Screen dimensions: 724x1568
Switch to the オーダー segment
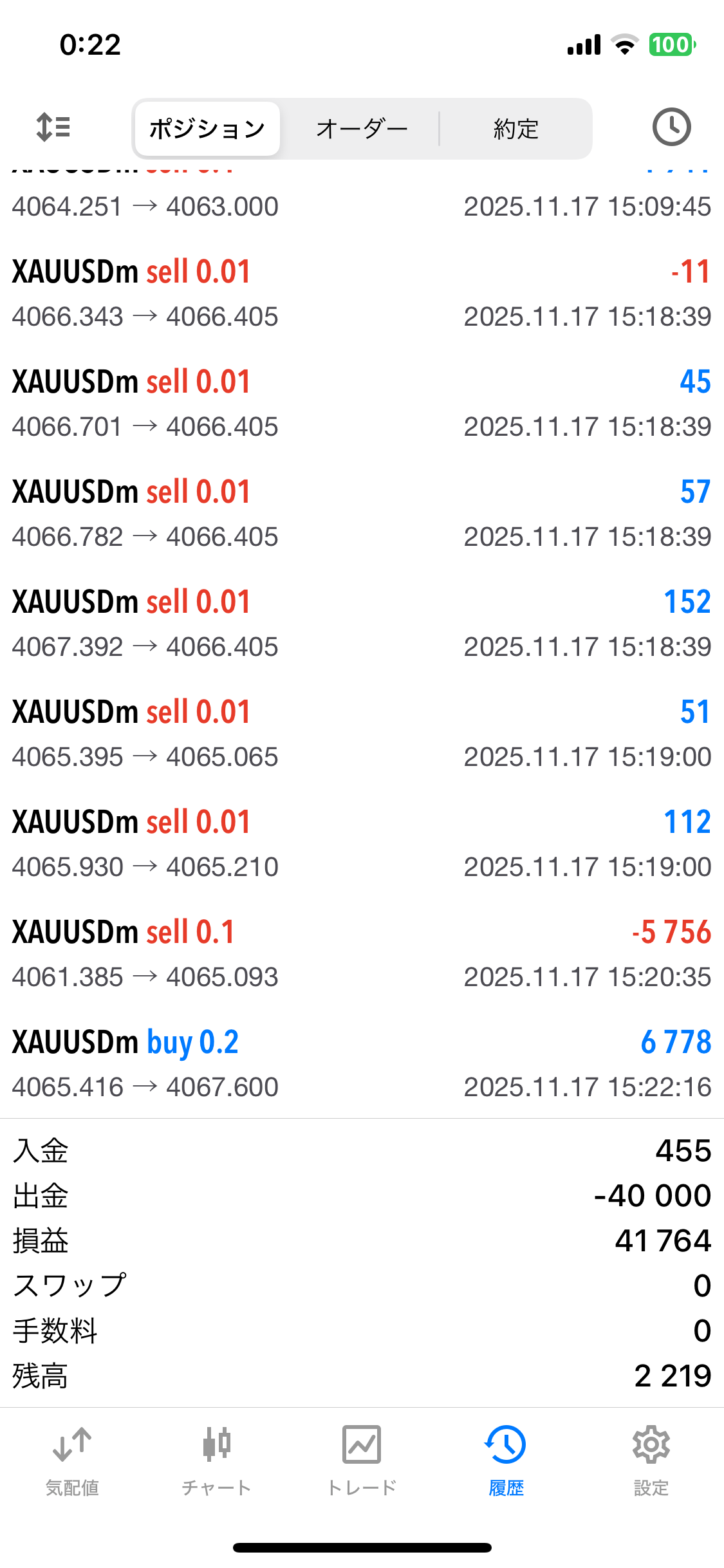pyautogui.click(x=362, y=129)
